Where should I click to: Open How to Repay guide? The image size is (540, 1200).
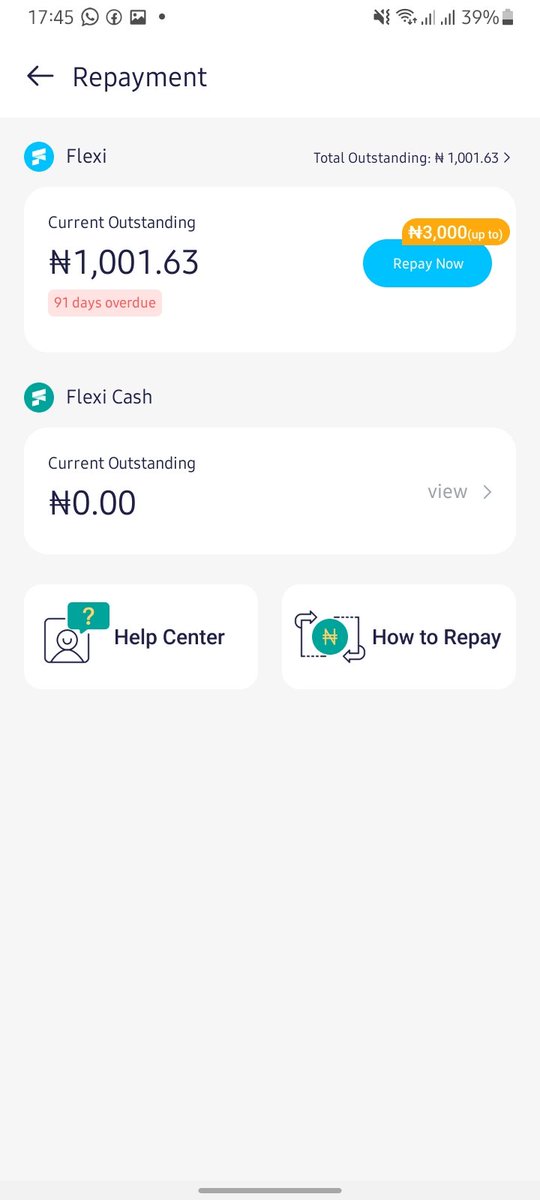399,637
